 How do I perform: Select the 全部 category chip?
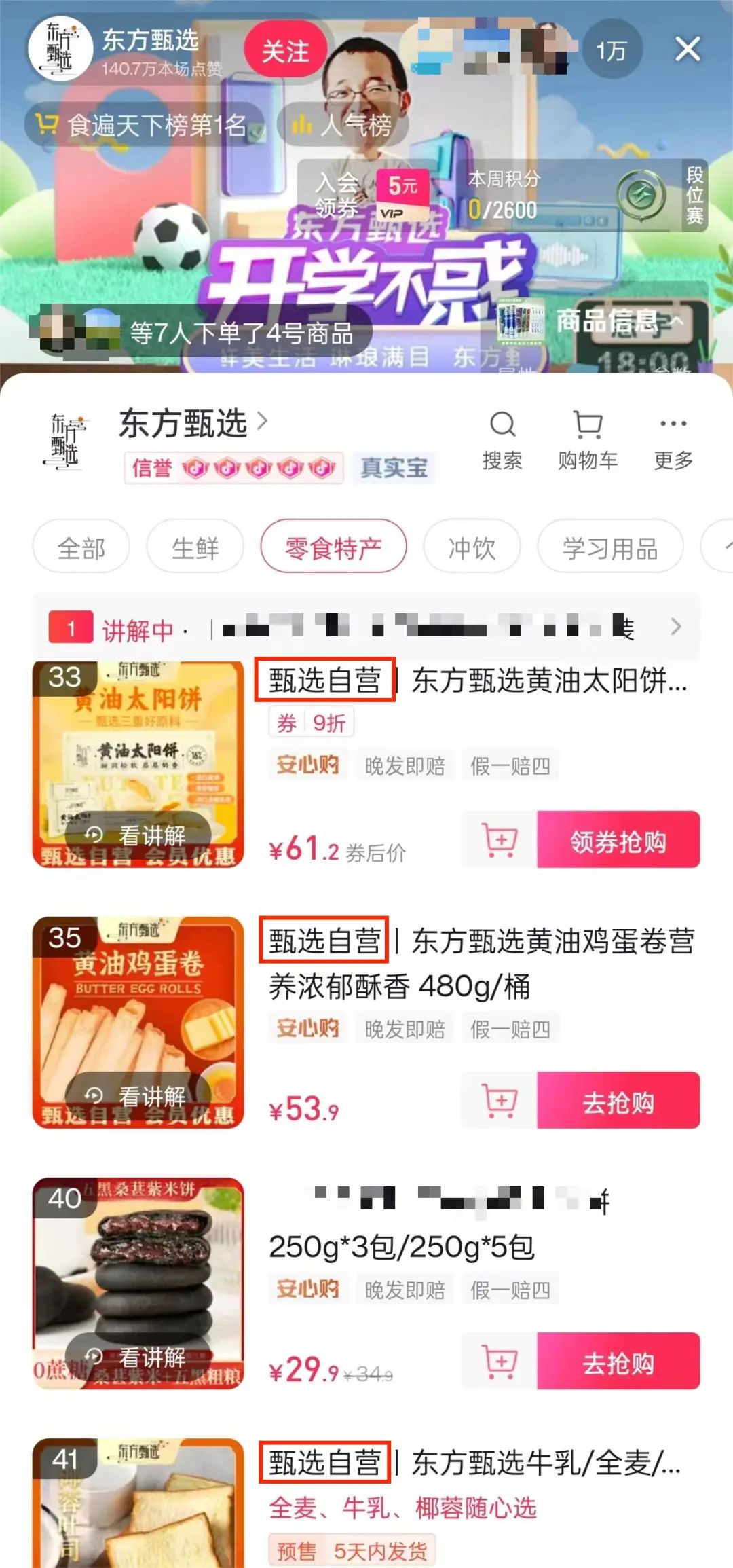click(x=81, y=547)
